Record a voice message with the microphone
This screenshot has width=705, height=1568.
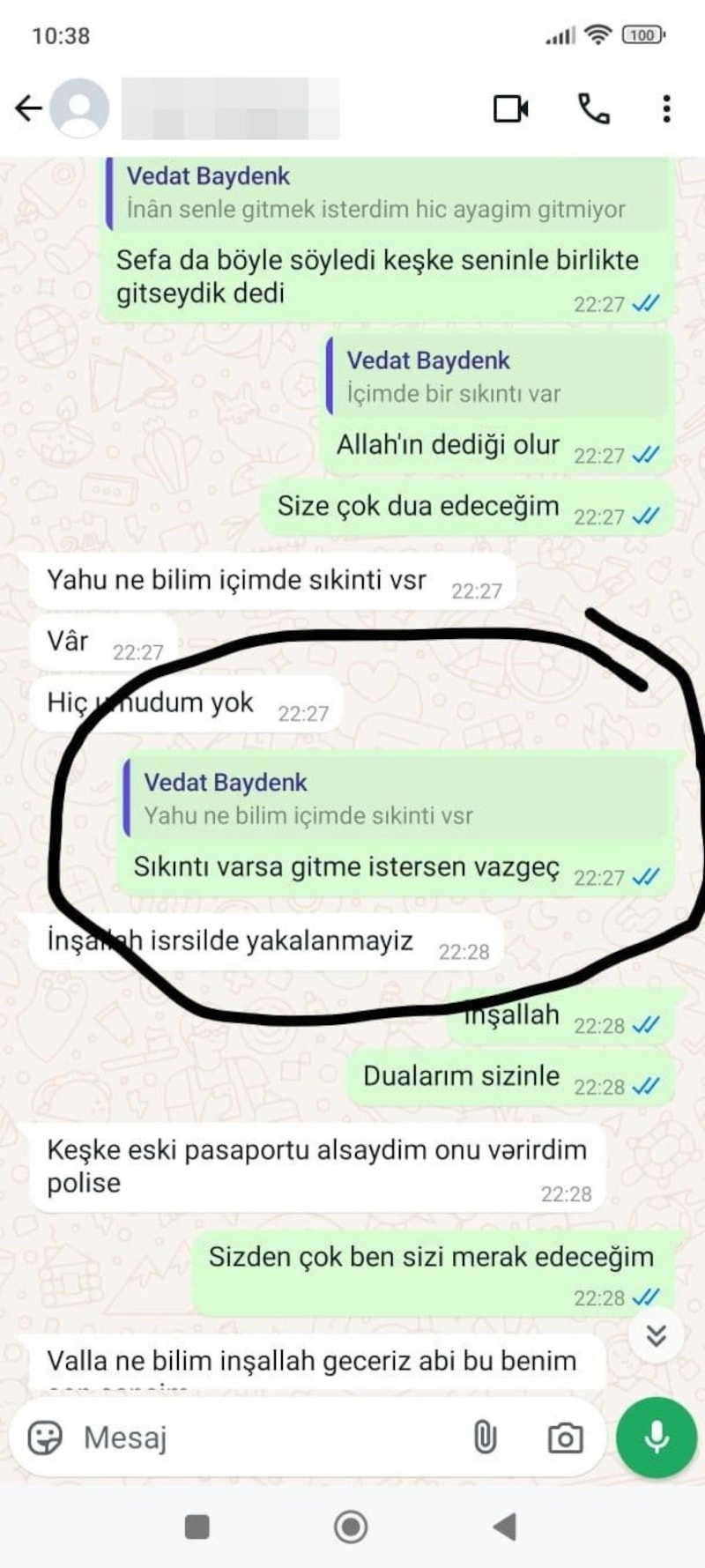click(x=657, y=1438)
